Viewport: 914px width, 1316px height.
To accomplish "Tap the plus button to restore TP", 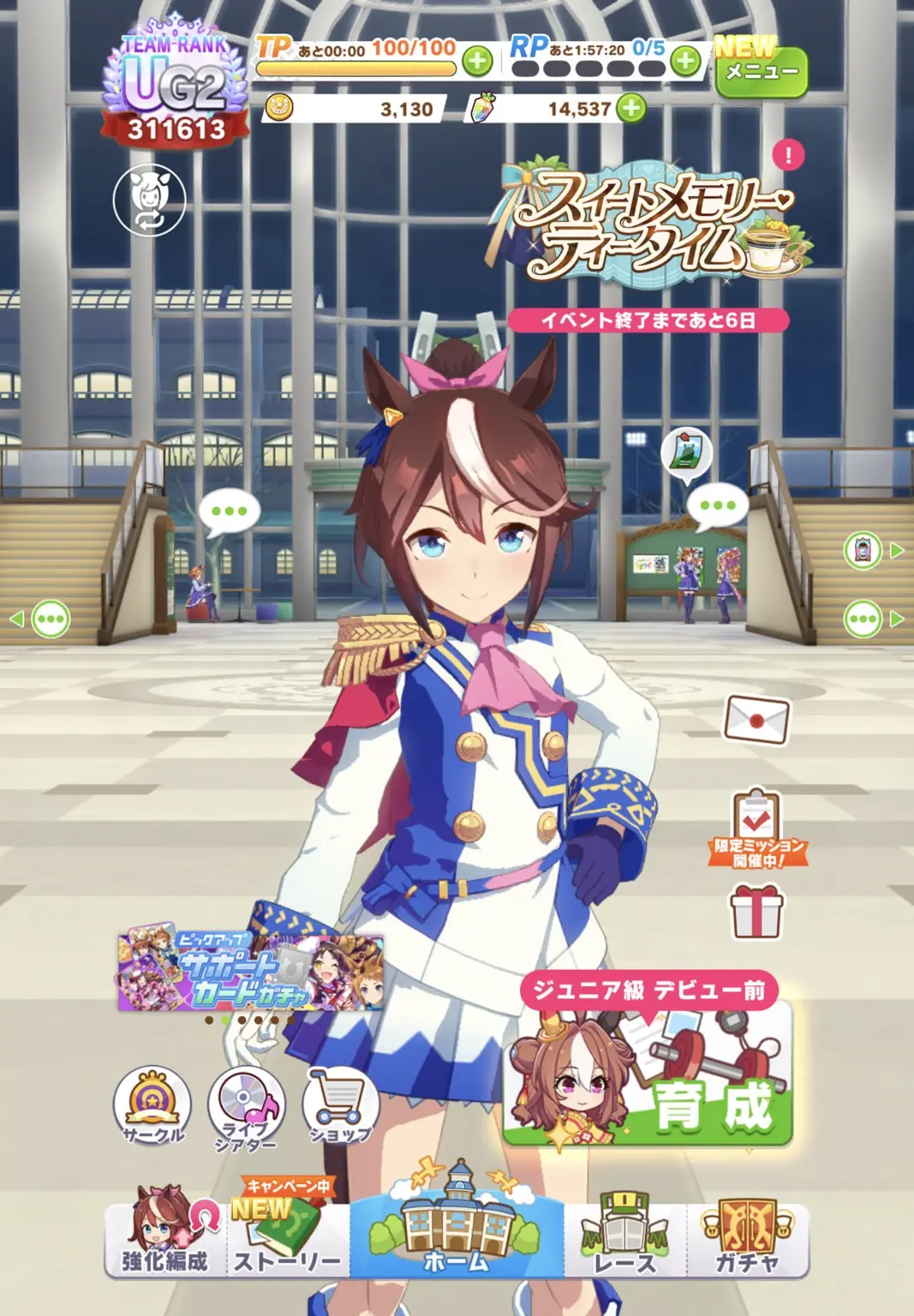I will pyautogui.click(x=477, y=61).
